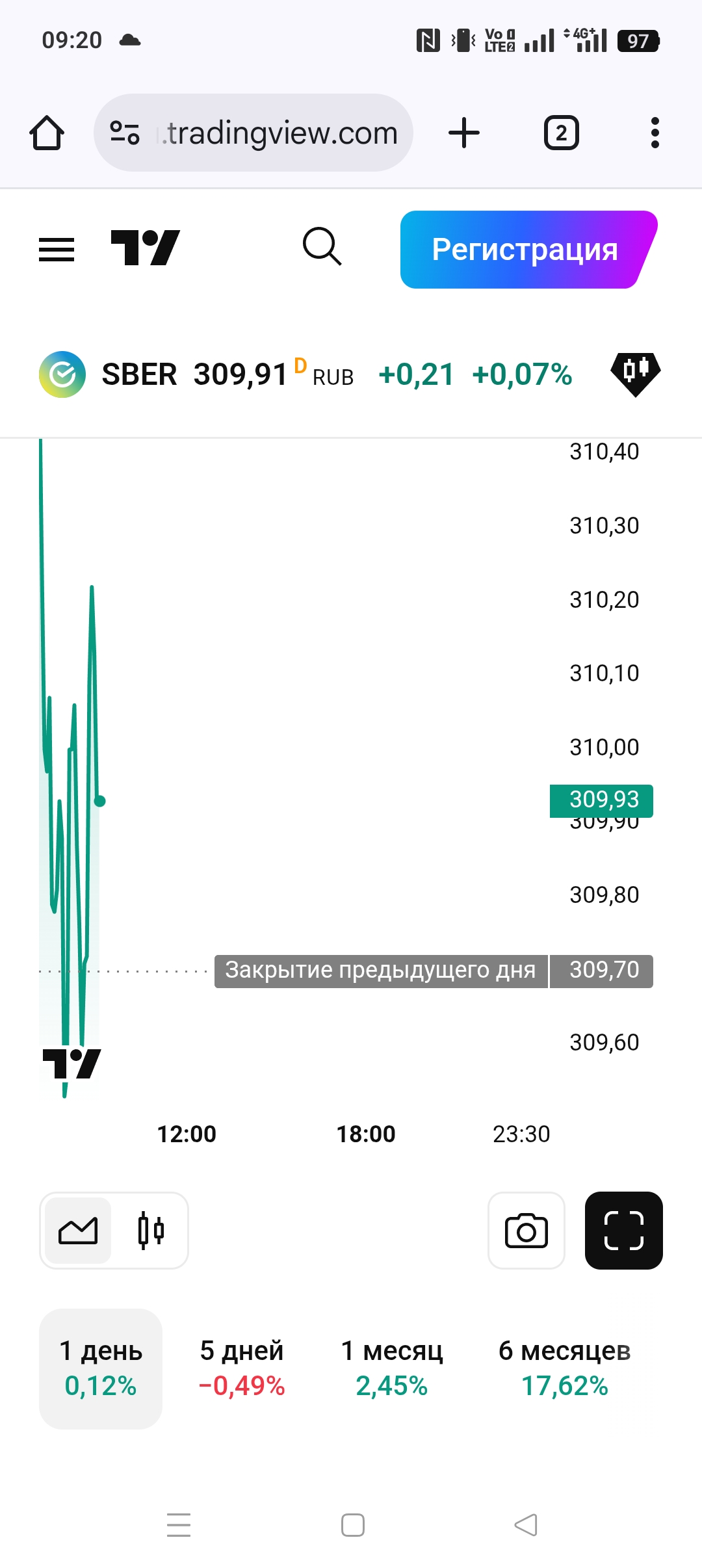The width and height of the screenshot is (702, 1568).
Task: Select the 5 дней range
Action: click(x=242, y=1368)
